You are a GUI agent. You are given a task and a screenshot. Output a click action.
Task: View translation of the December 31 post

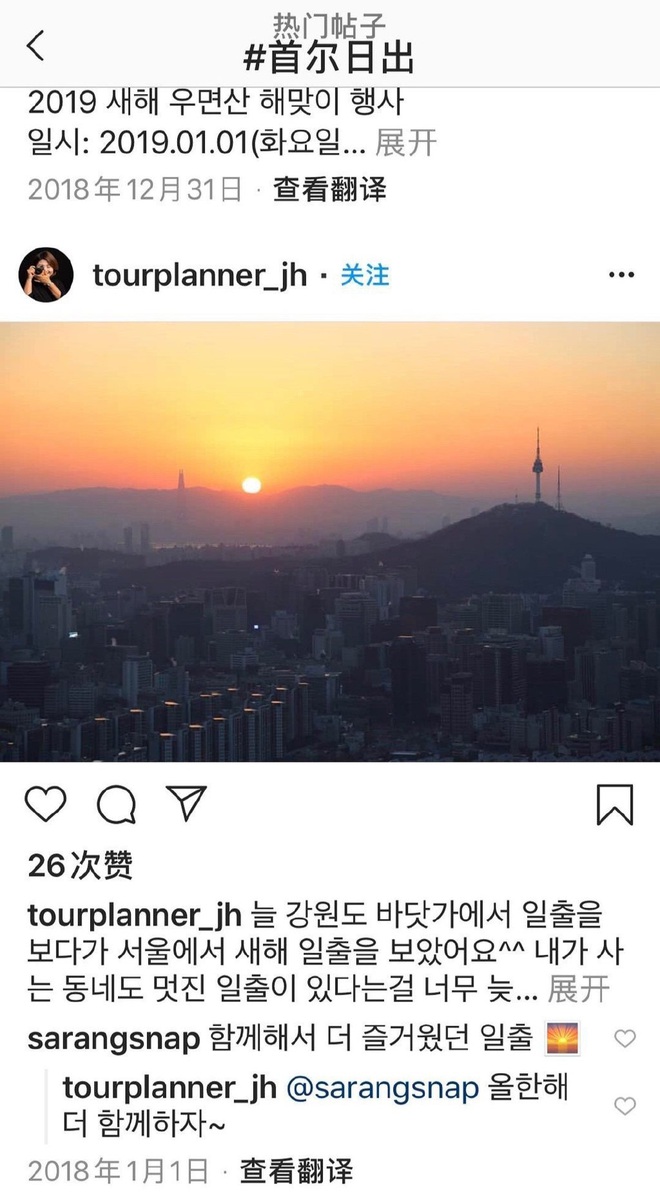(x=330, y=189)
